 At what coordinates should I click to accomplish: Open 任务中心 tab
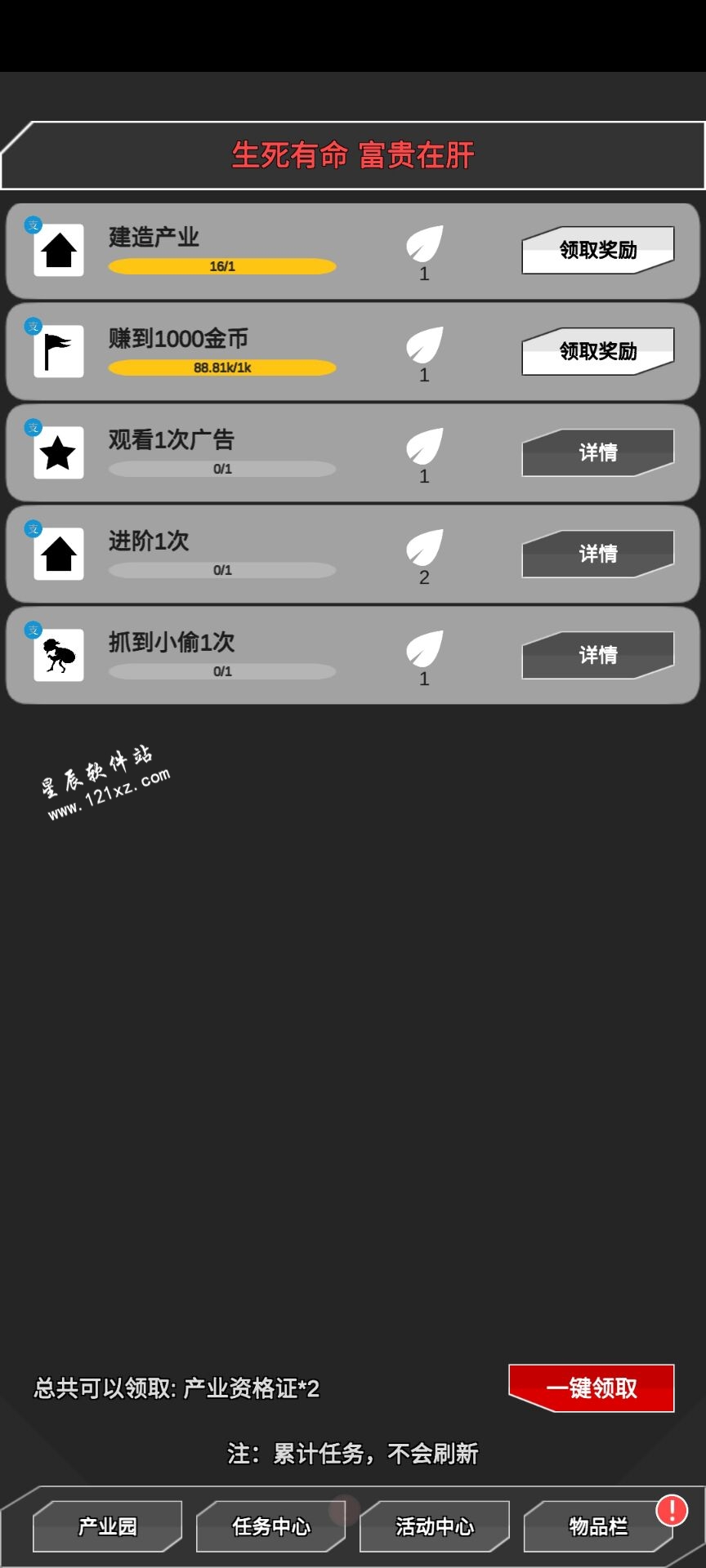coord(270,1526)
